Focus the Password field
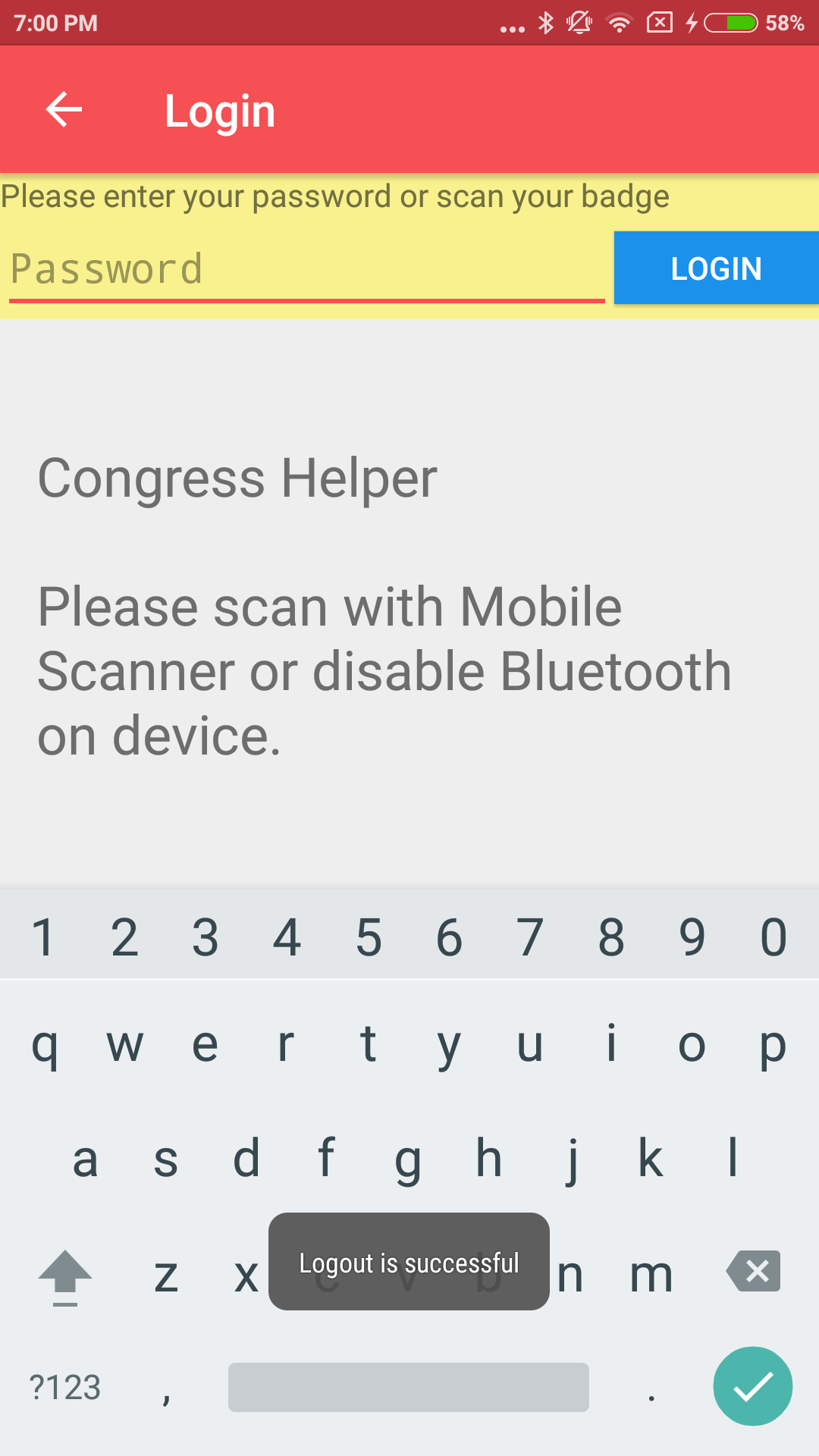This screenshot has width=819, height=1456. click(306, 270)
